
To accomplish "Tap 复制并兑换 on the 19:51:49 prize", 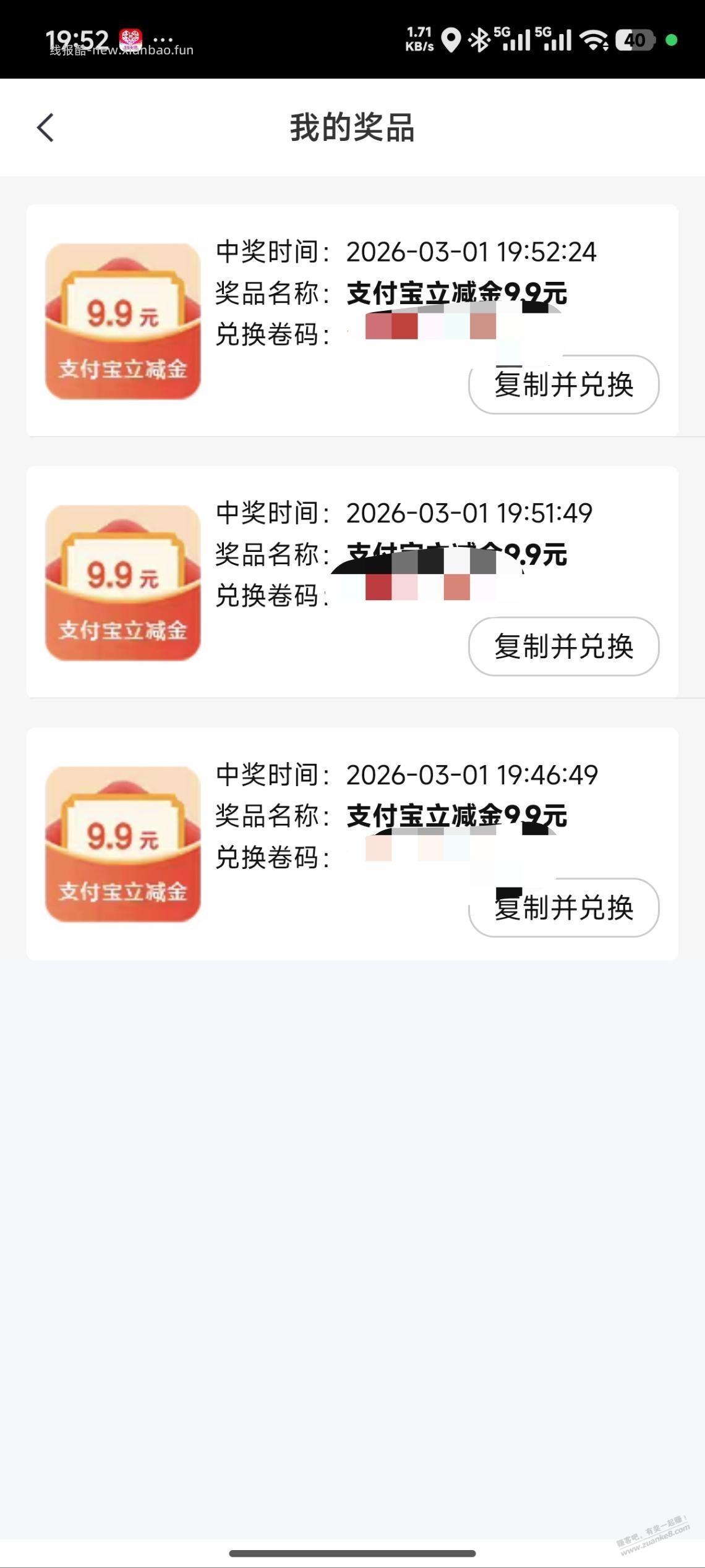I will click(x=564, y=646).
